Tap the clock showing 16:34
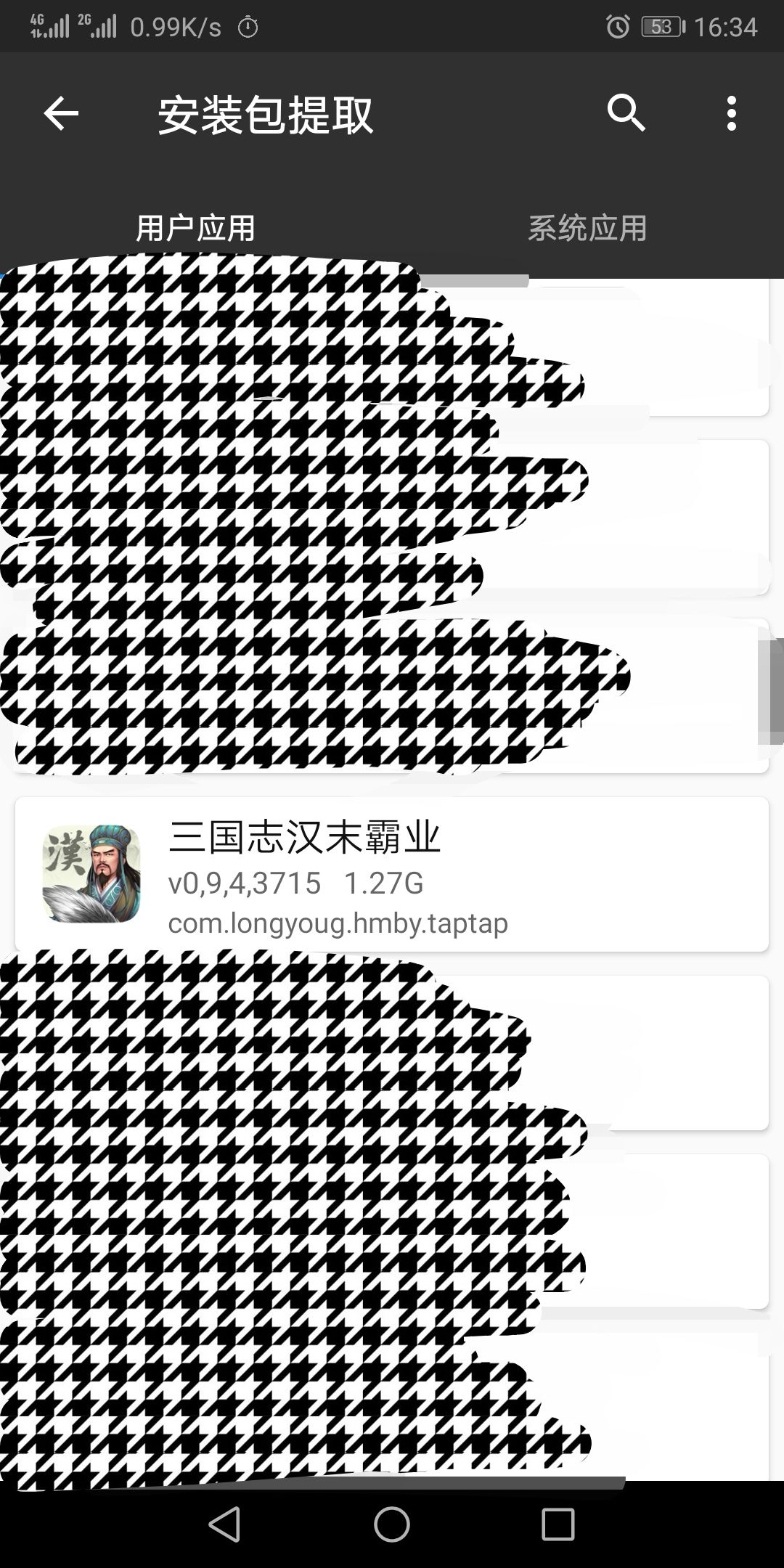 pos(727,25)
